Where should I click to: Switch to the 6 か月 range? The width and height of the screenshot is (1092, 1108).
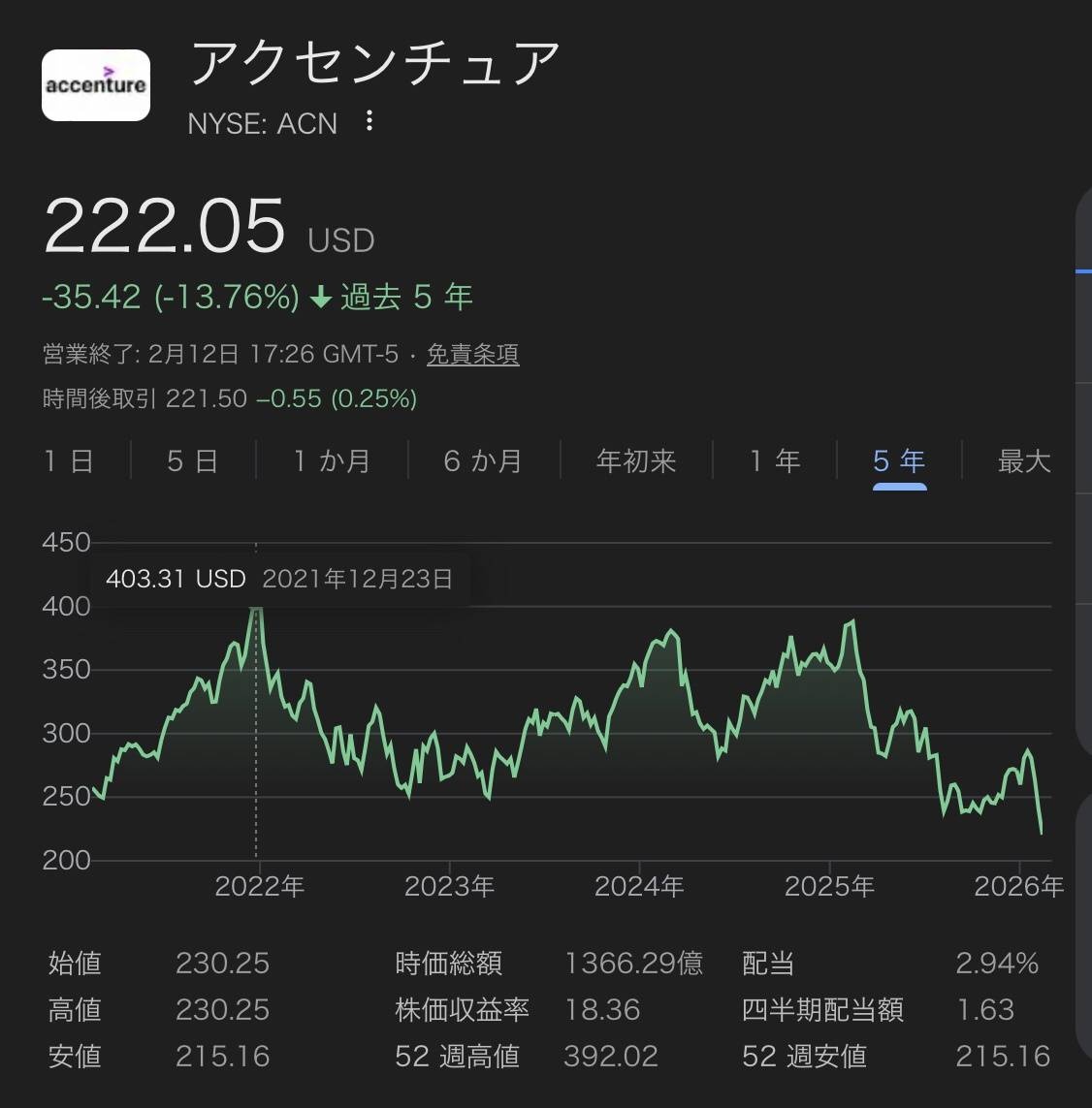[483, 460]
